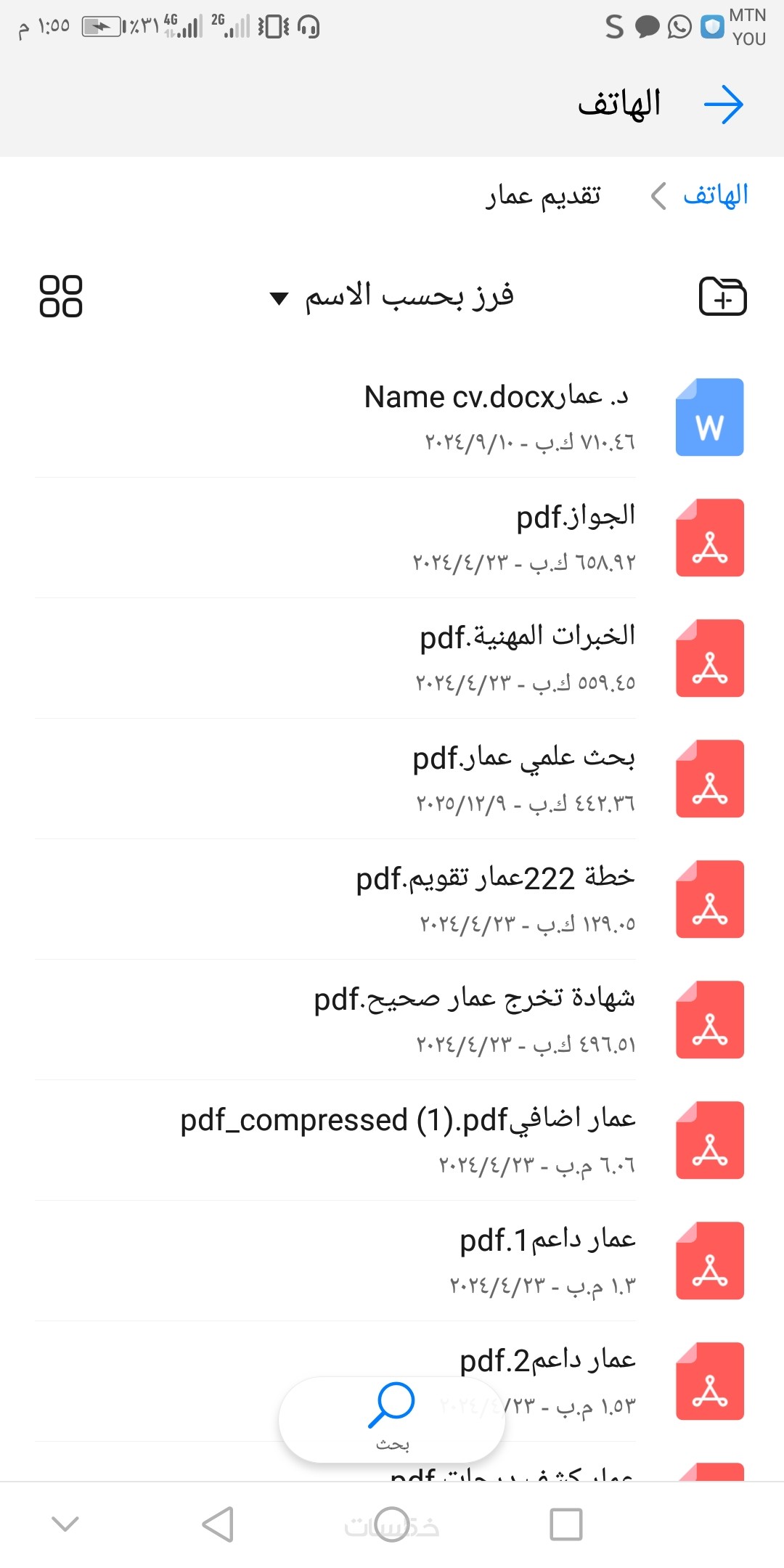Screen dimensions: 784x1568
Task: Tap the بحث search button
Action: click(x=392, y=1418)
